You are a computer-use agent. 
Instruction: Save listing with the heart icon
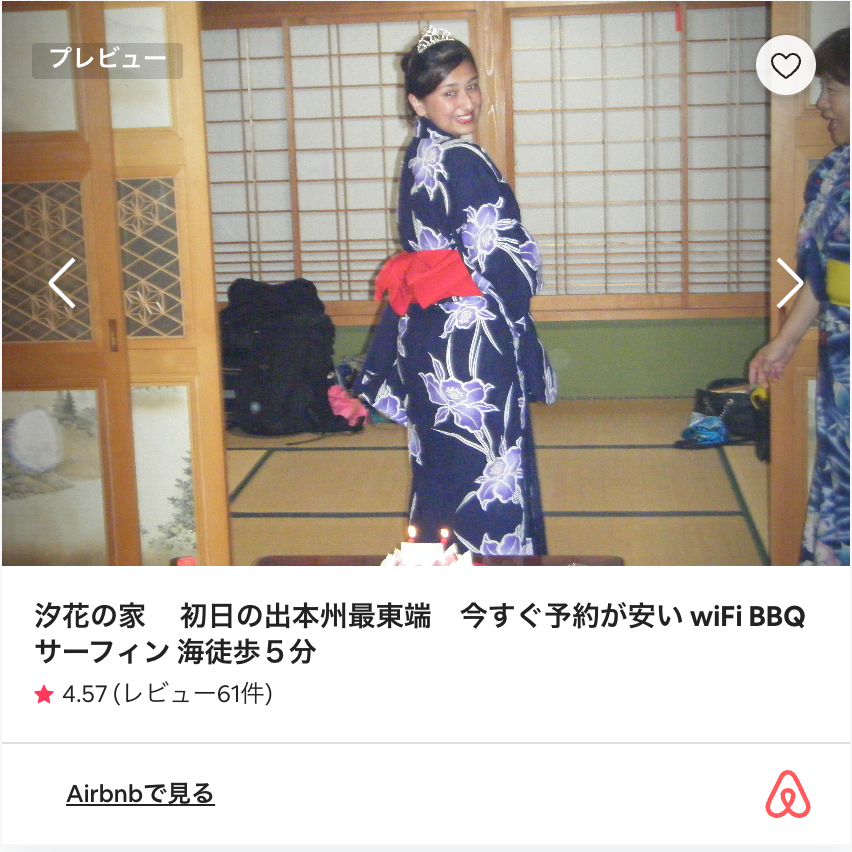[x=786, y=66]
